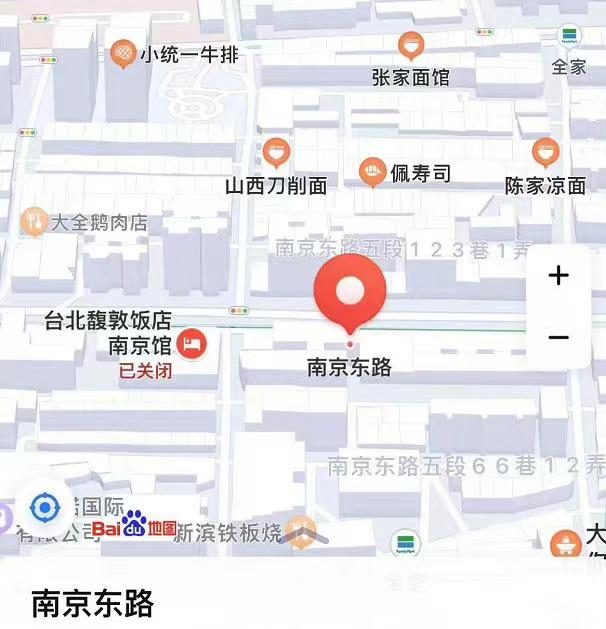Select the 小统一牛排 restaurant marker
The height and width of the screenshot is (629, 606).
(122, 52)
